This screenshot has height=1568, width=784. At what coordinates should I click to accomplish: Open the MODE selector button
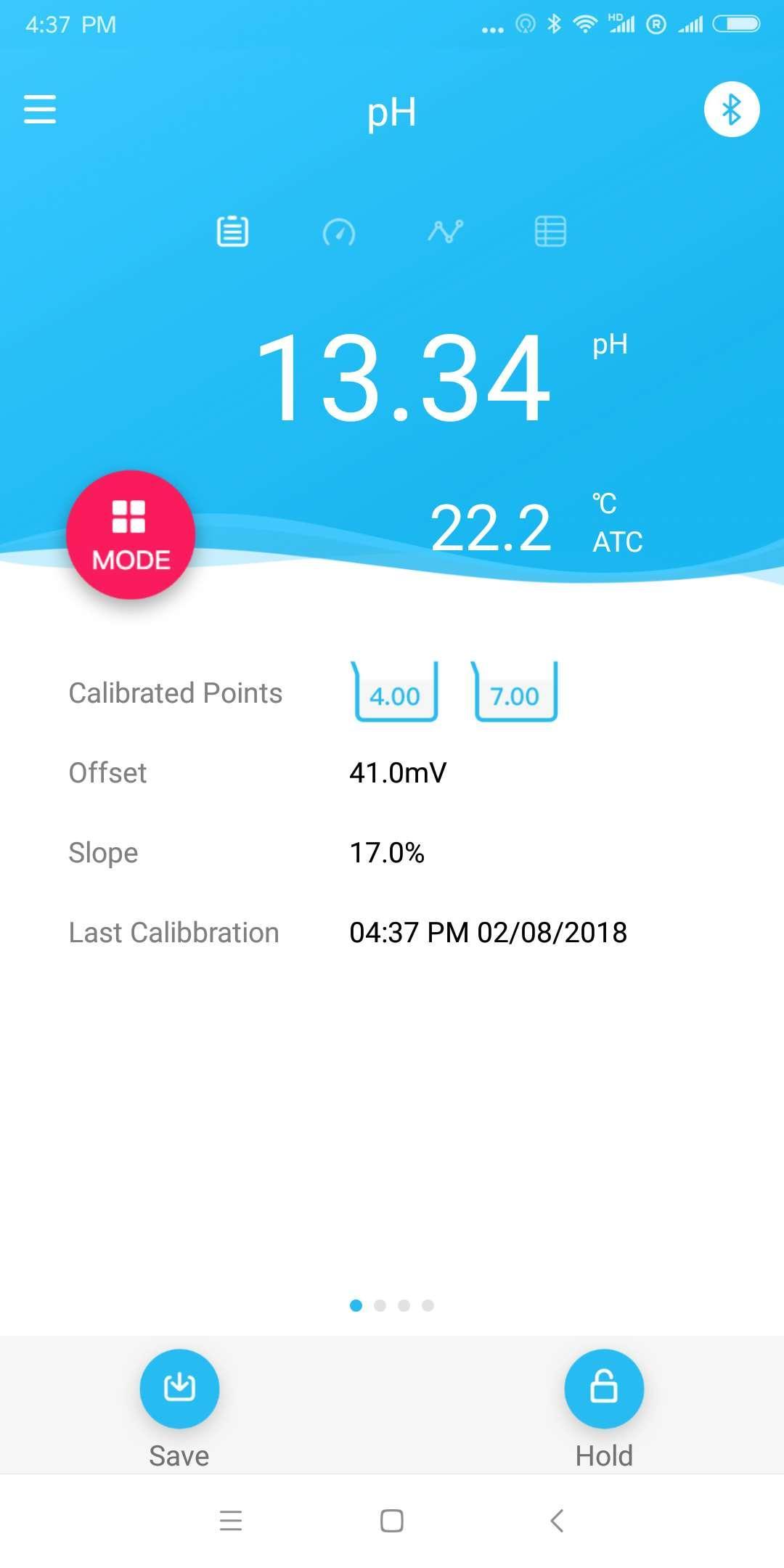click(x=131, y=535)
